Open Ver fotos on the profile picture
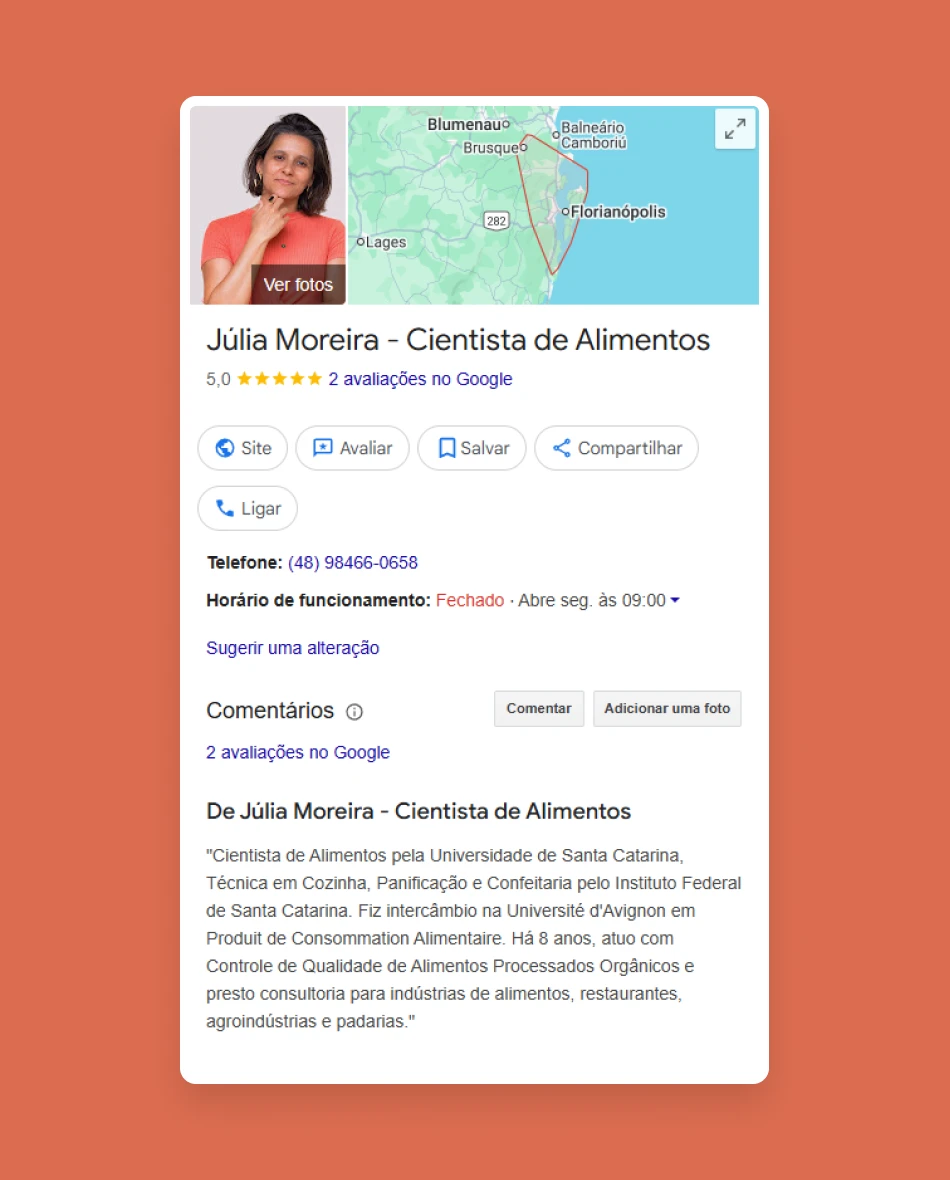This screenshot has width=950, height=1180. [298, 285]
